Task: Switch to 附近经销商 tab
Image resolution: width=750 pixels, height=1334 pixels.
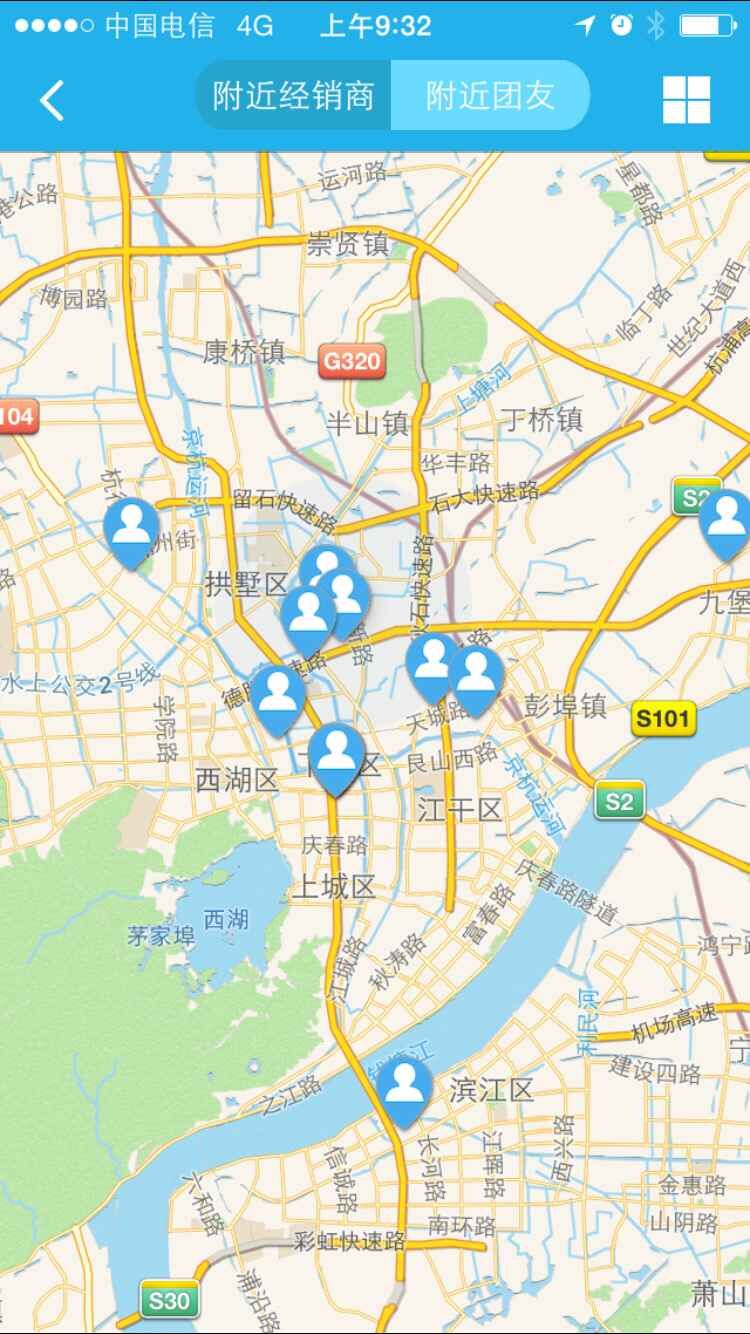Action: pos(293,96)
